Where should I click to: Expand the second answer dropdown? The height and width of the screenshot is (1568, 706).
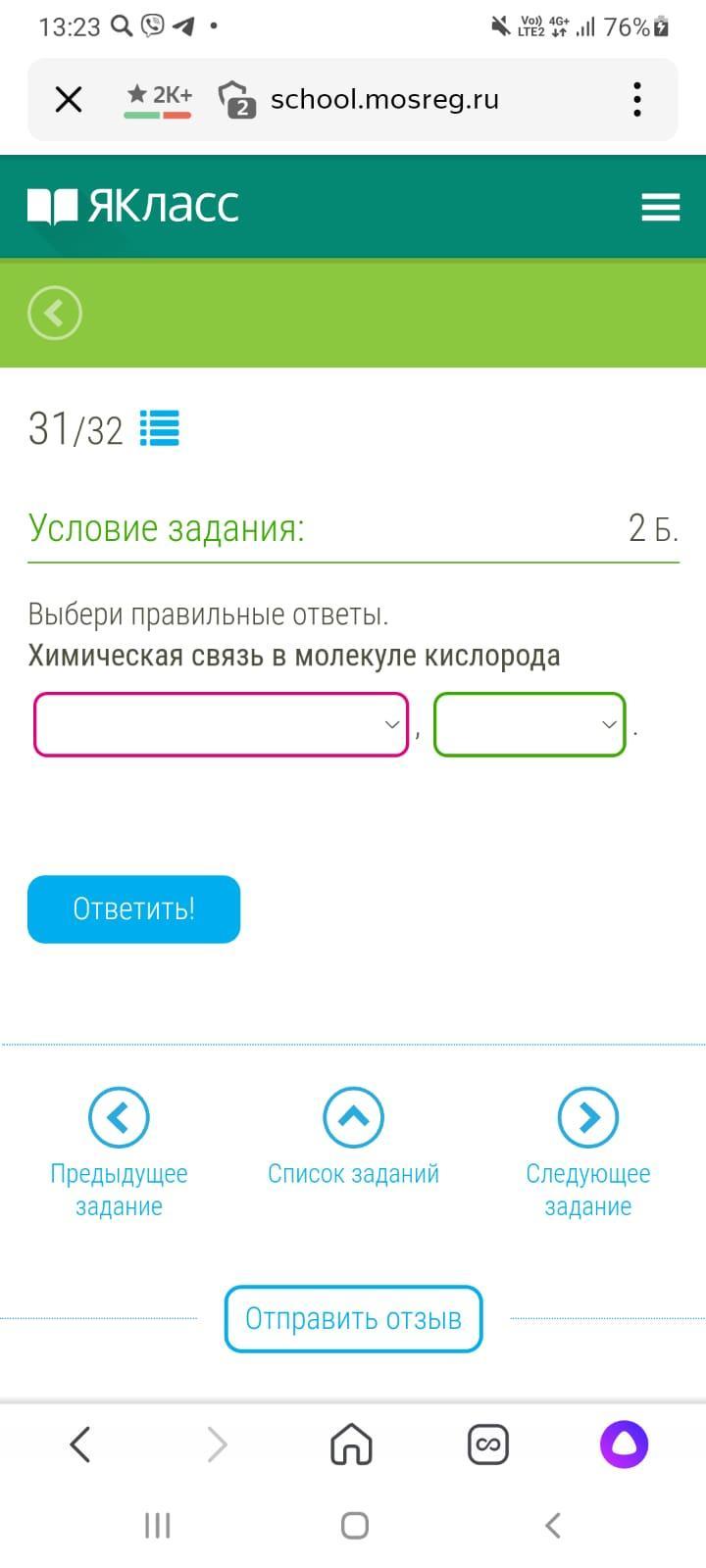point(529,725)
